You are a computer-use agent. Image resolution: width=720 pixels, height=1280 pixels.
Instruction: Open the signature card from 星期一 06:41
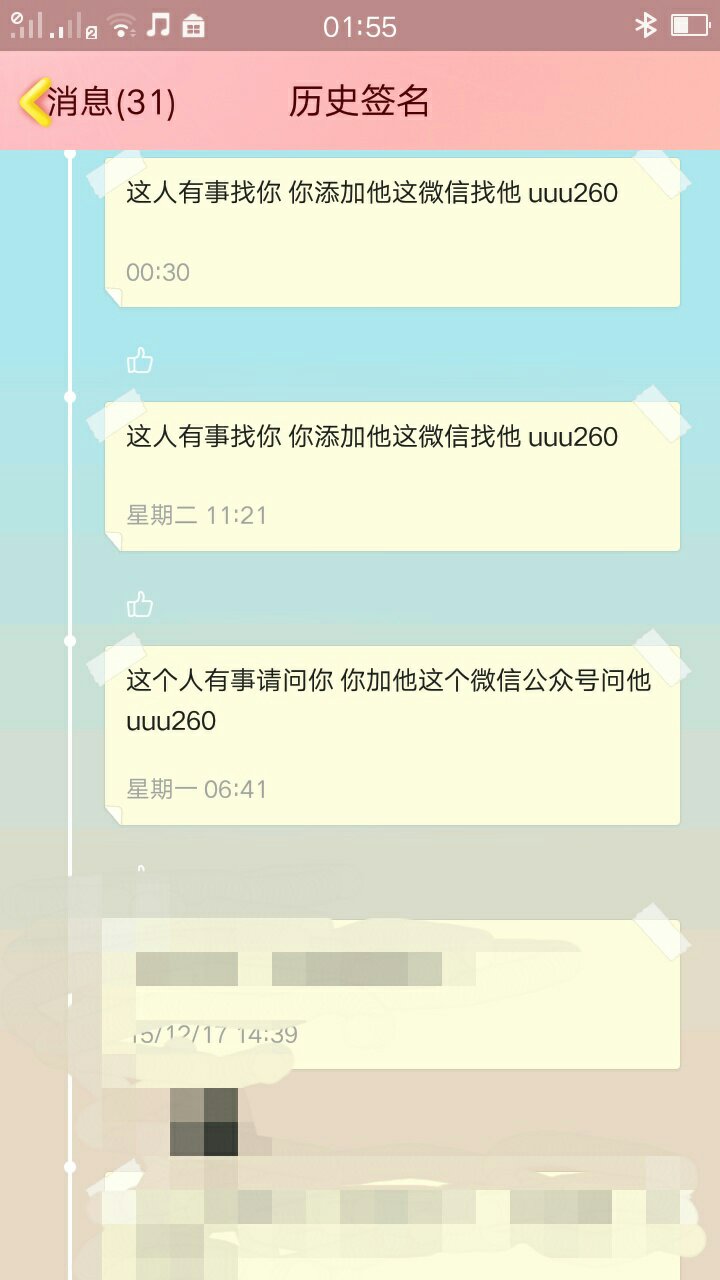[x=392, y=735]
